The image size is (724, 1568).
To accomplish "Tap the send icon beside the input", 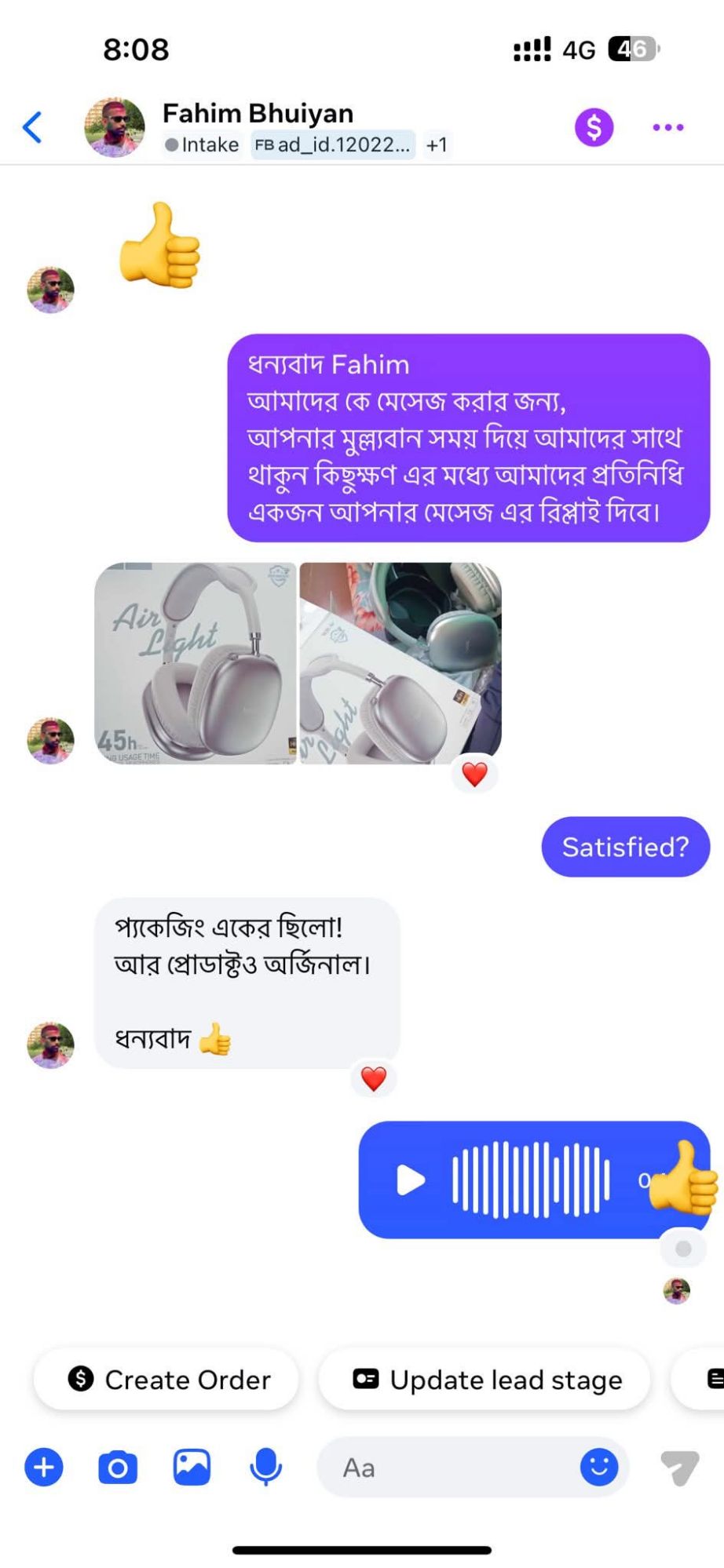I will [x=679, y=1467].
